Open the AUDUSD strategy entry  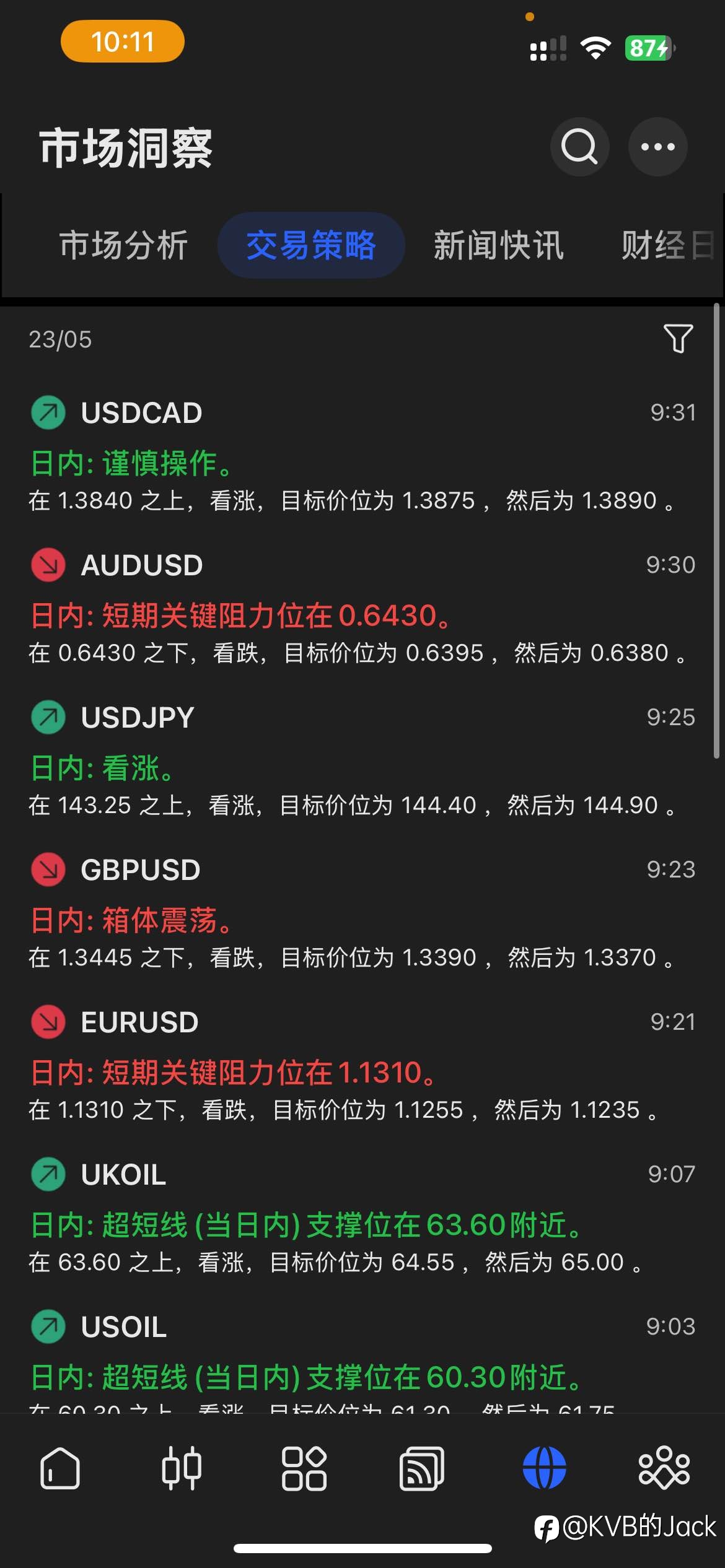coord(362,608)
